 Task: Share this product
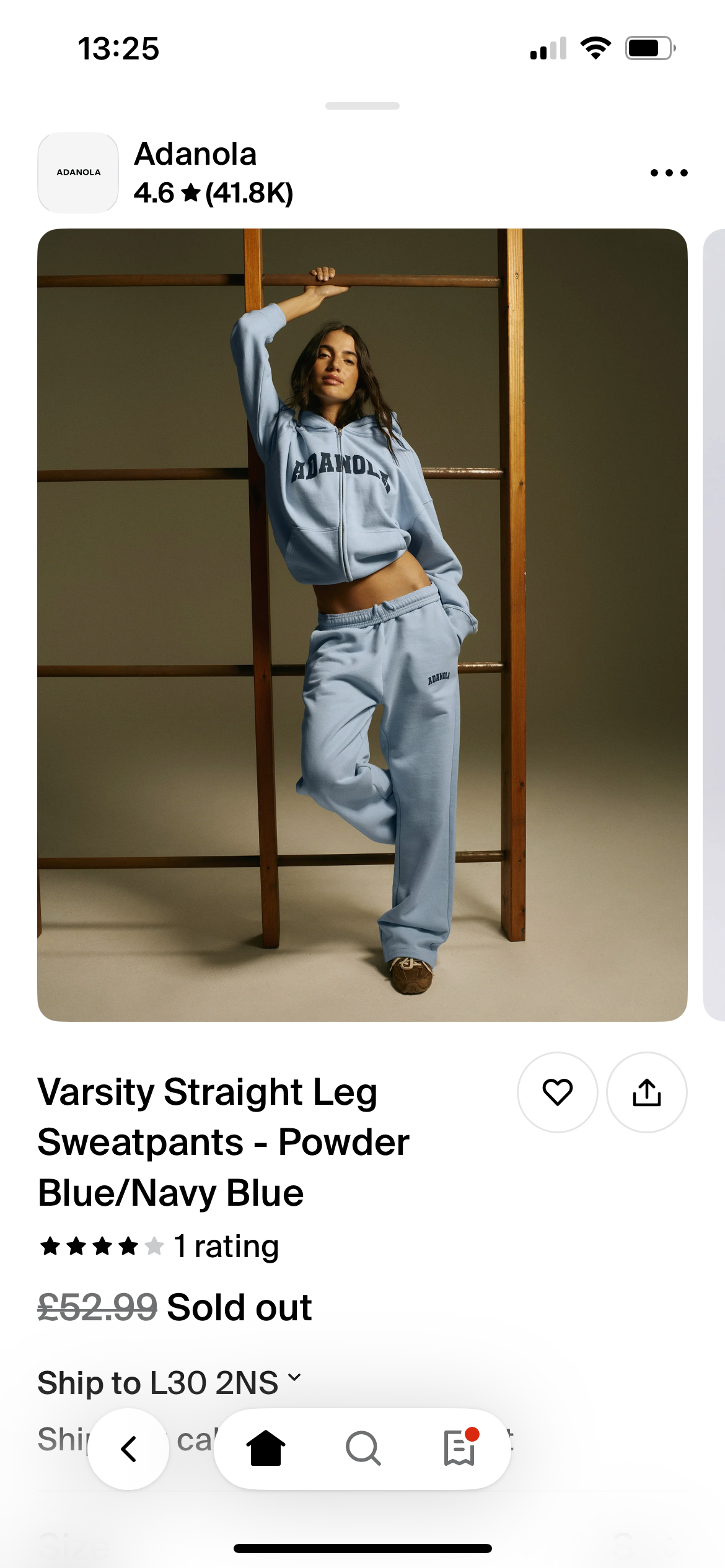click(x=646, y=1092)
